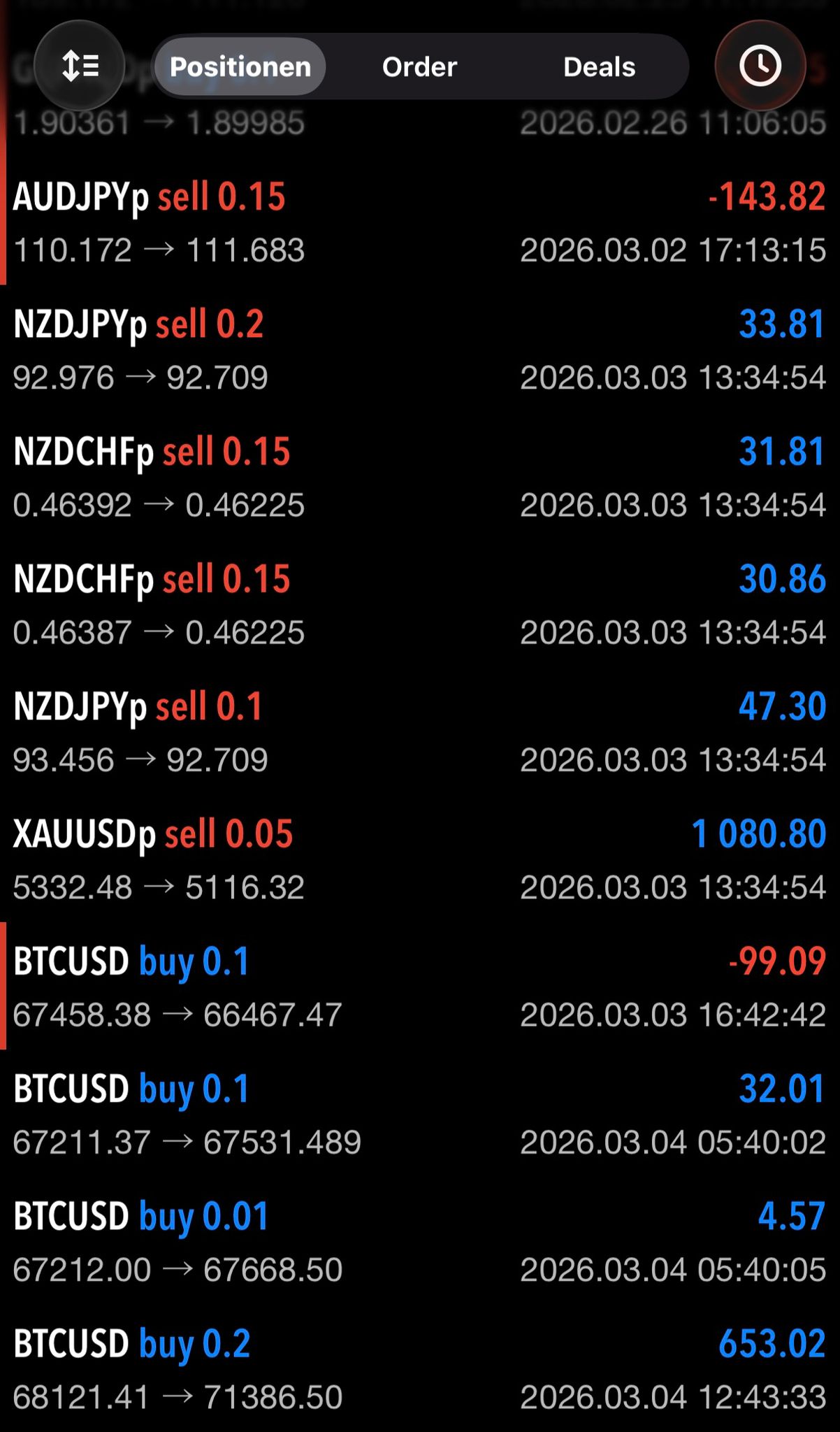Switch to the Order tab
This screenshot has height=1432, width=840.
click(418, 66)
